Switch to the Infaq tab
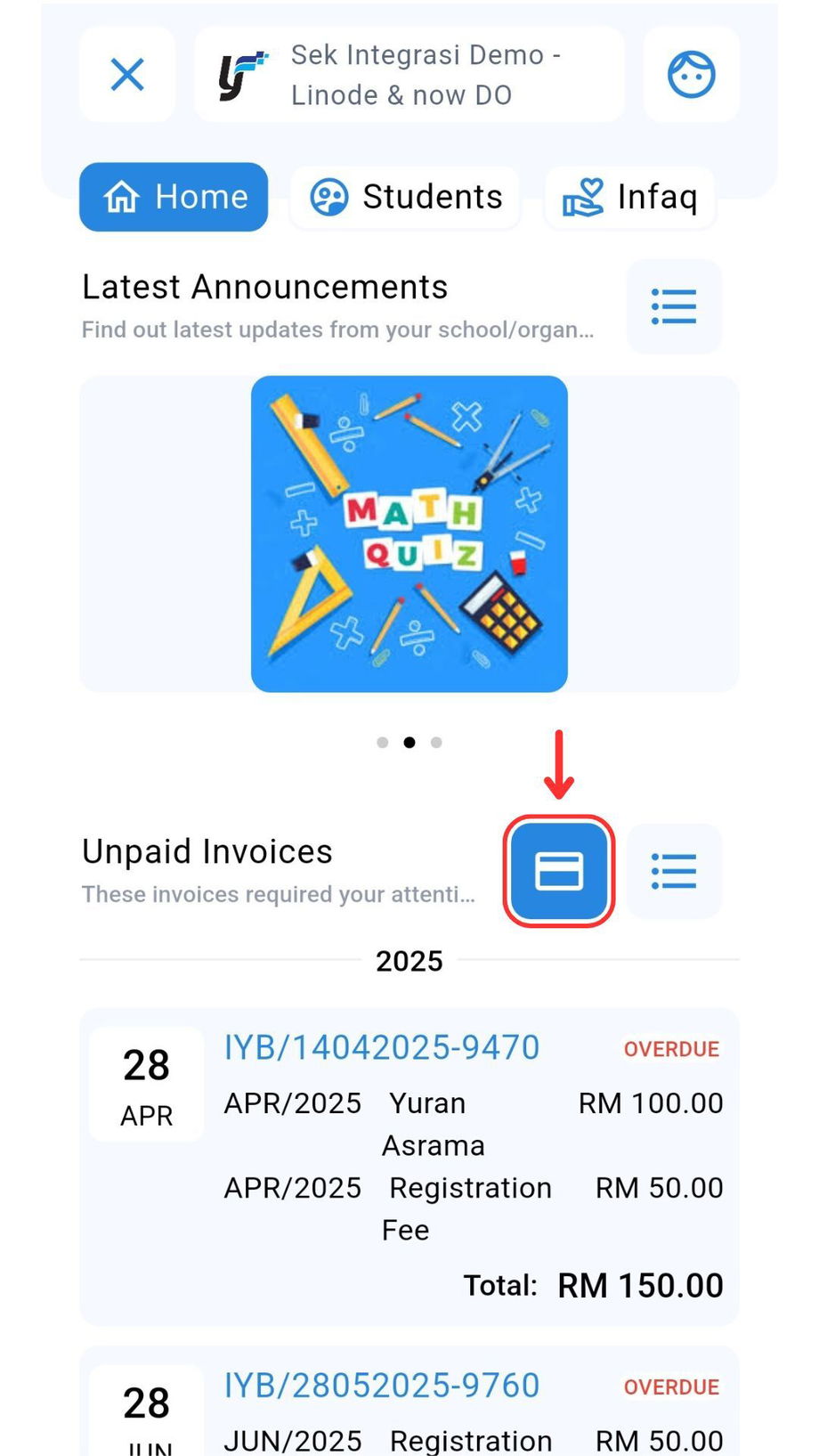Viewport: 819px width, 1456px height. (629, 197)
